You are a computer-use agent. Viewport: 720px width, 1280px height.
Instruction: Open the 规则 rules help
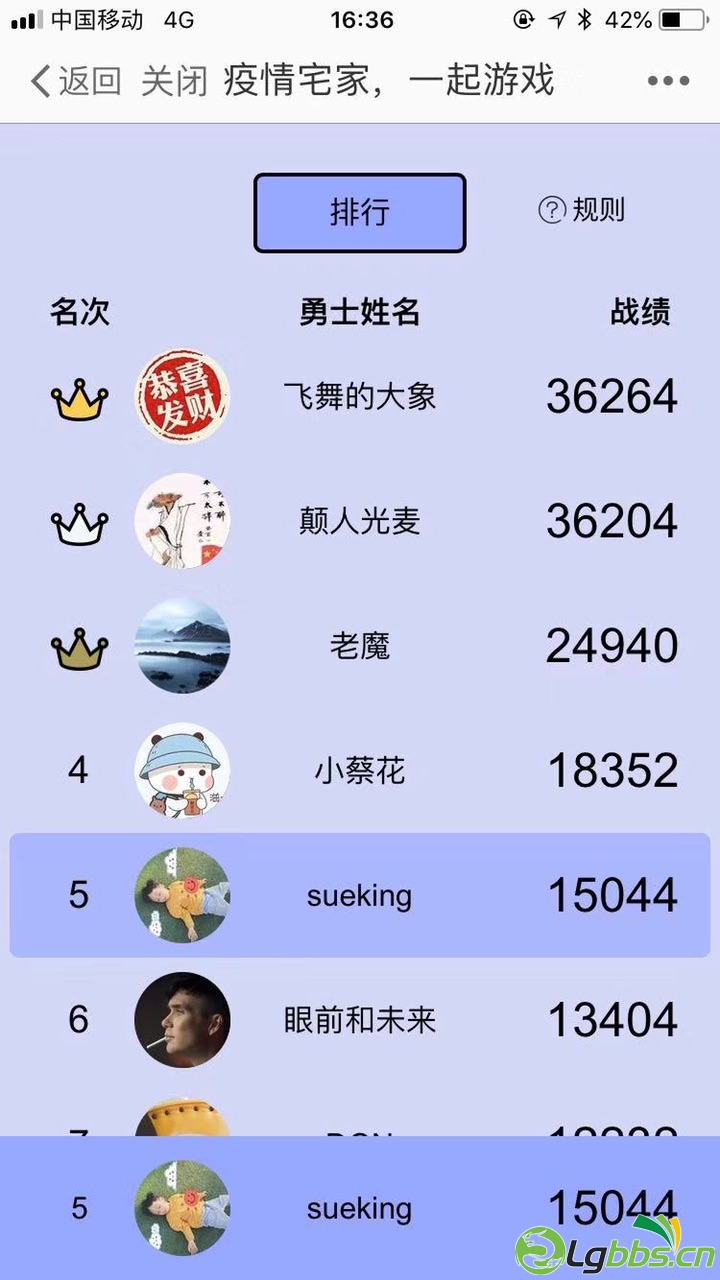pyautogui.click(x=582, y=210)
